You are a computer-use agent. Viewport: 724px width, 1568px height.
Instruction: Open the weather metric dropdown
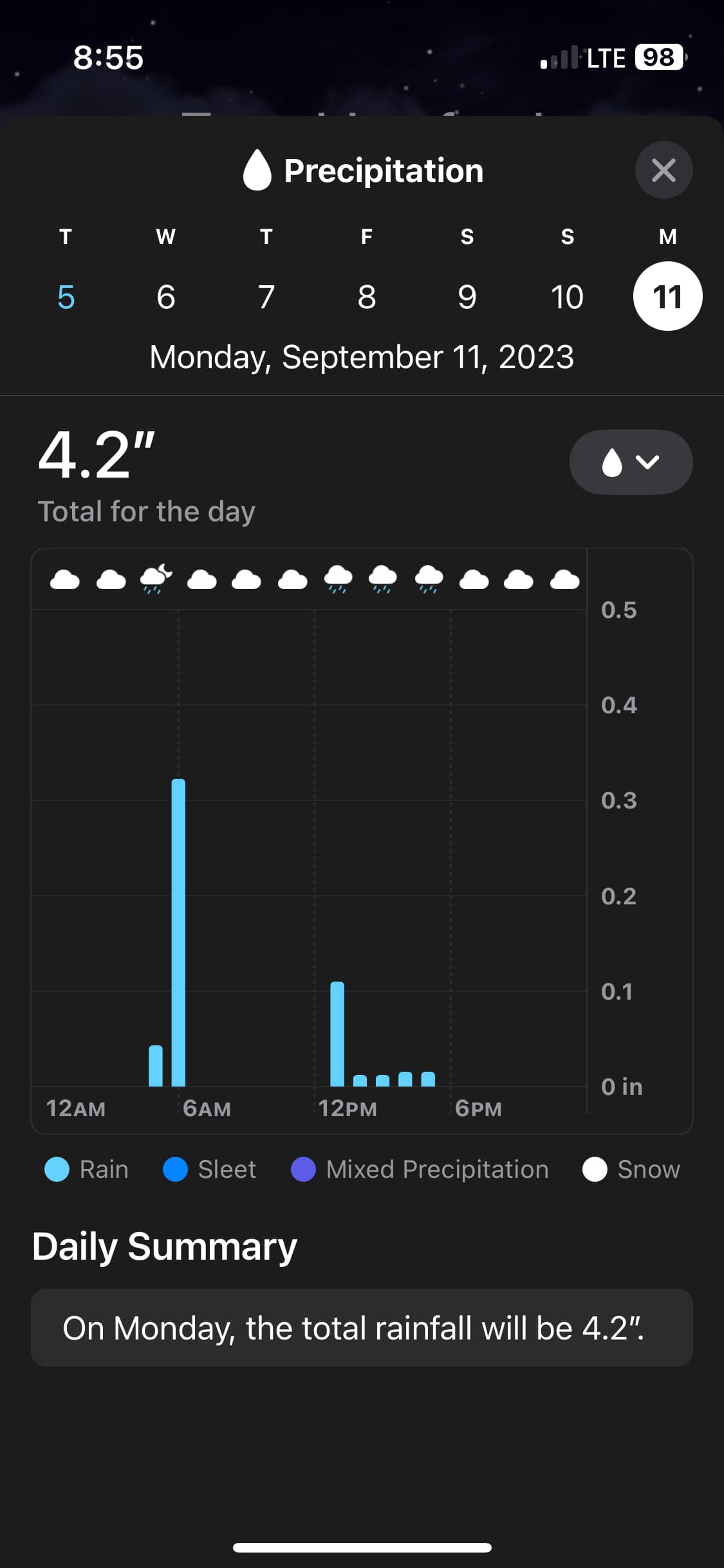[x=631, y=462]
